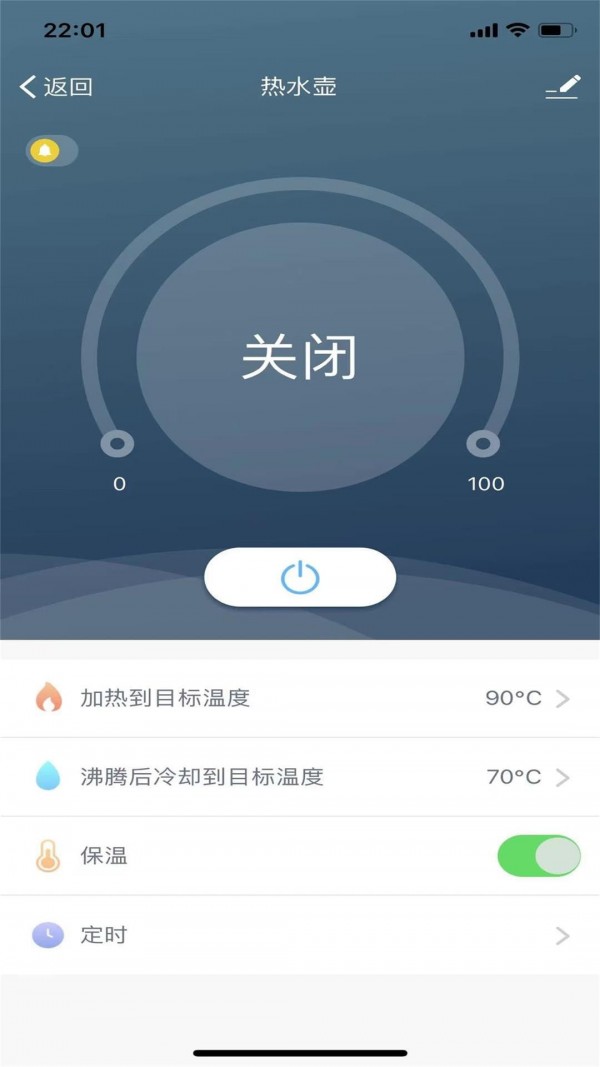Open 沸腾后冷却到目标温度 setting
The image size is (600, 1067).
300,777
